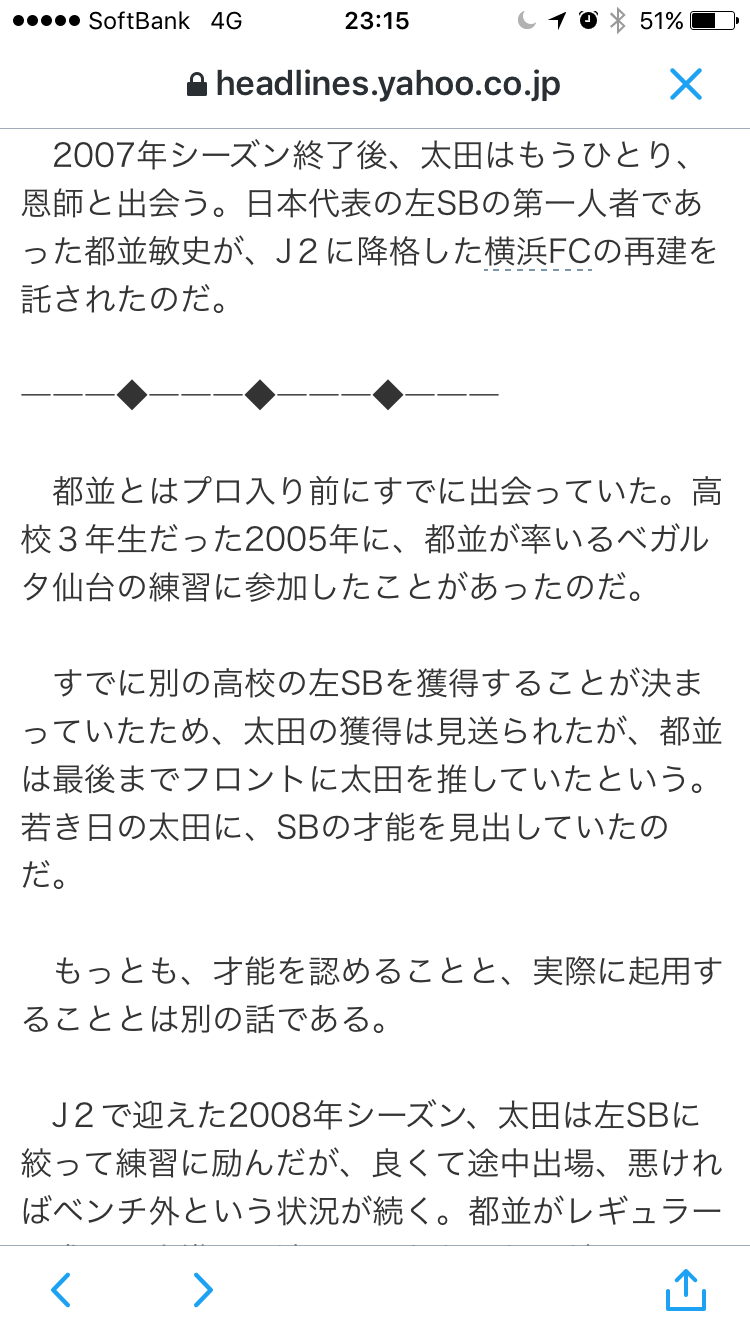Open the underlined 横浜FC link

(x=538, y=251)
